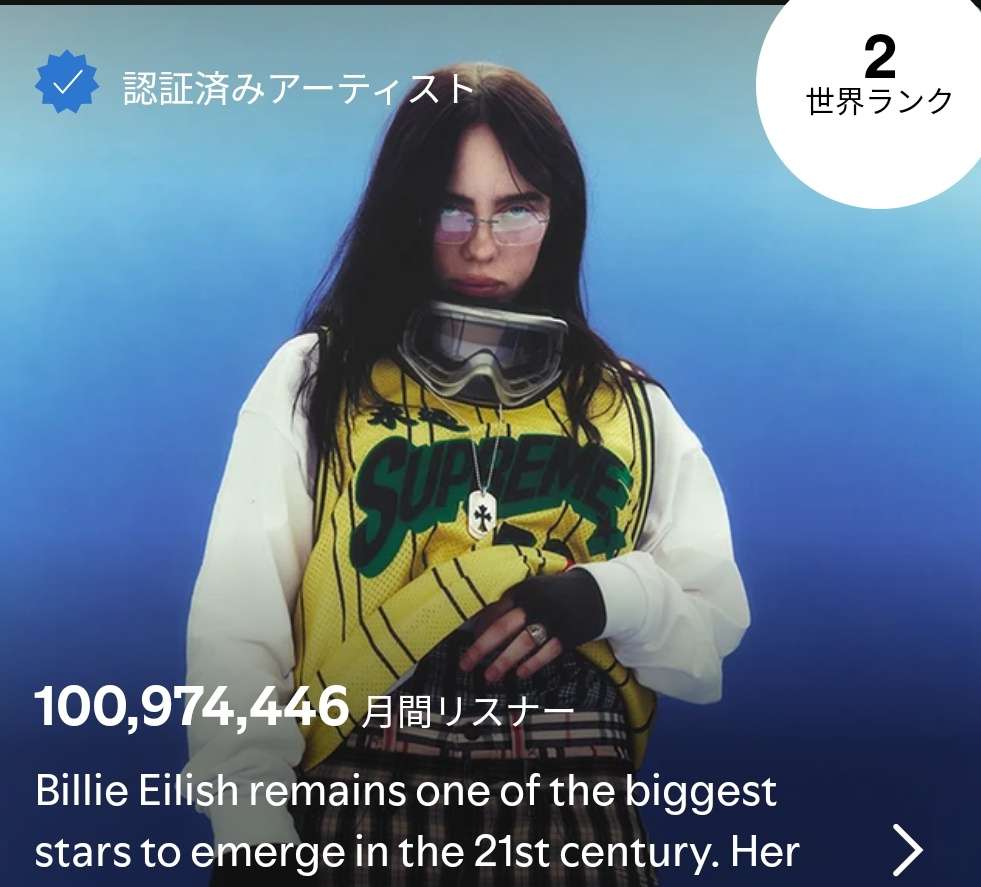981x887 pixels.
Task: Open the full Billie Eilish bio chevron
Action: (x=907, y=850)
